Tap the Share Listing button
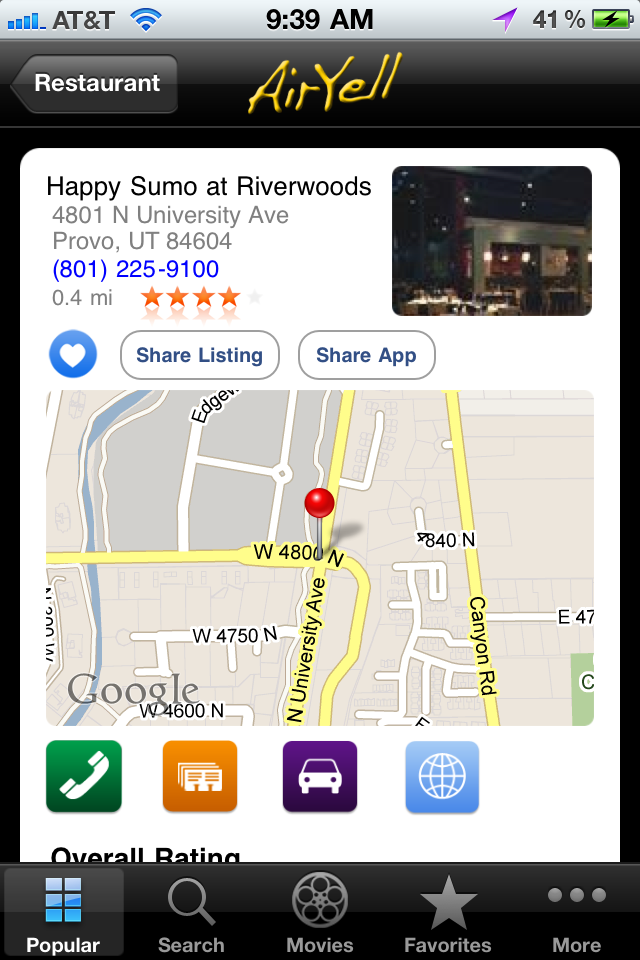 [199, 355]
